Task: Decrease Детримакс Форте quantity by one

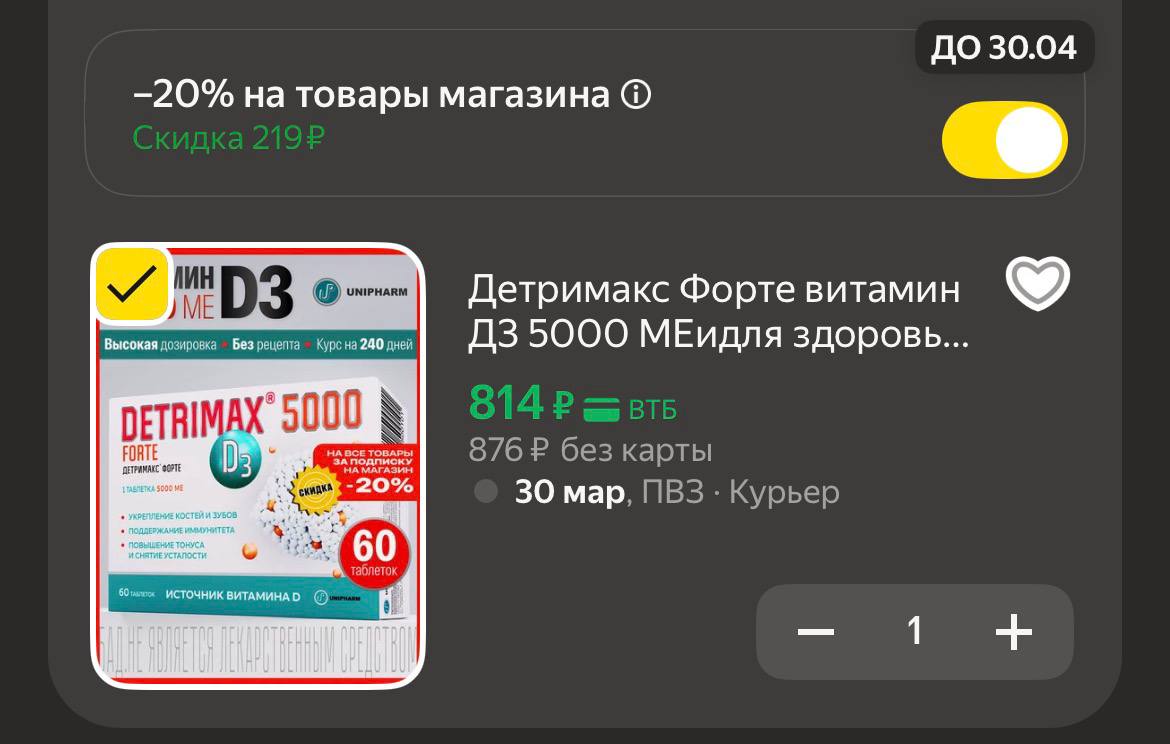Action: coord(816,632)
